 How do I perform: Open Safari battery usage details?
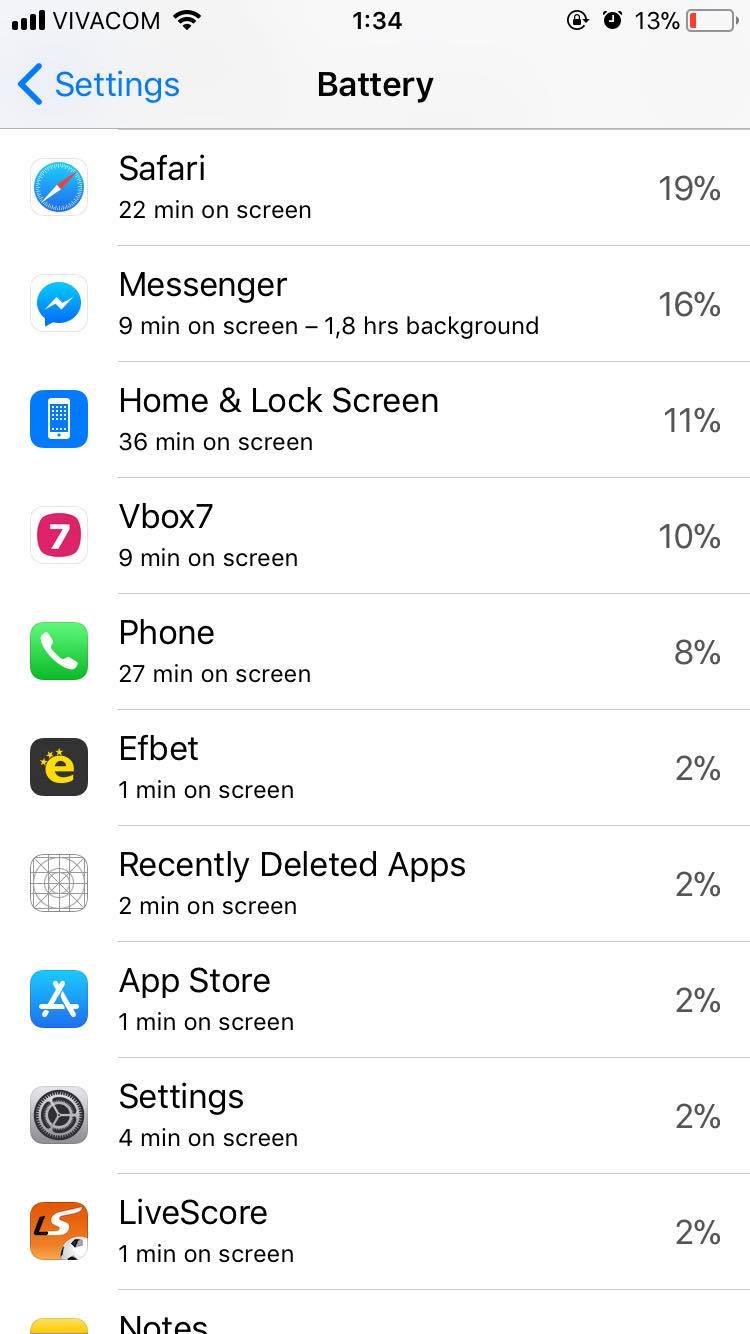(375, 187)
